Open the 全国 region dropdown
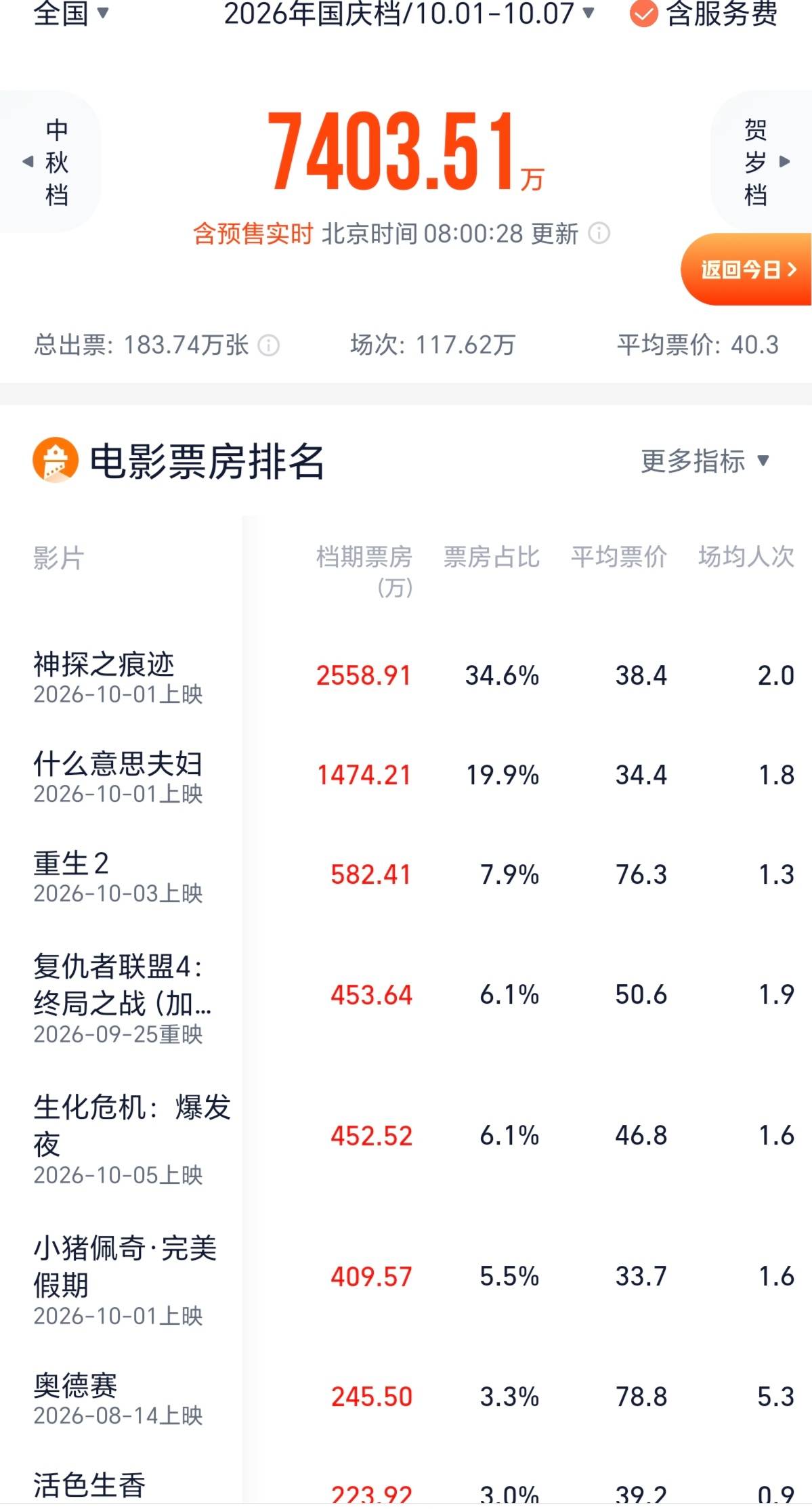 click(x=70, y=14)
